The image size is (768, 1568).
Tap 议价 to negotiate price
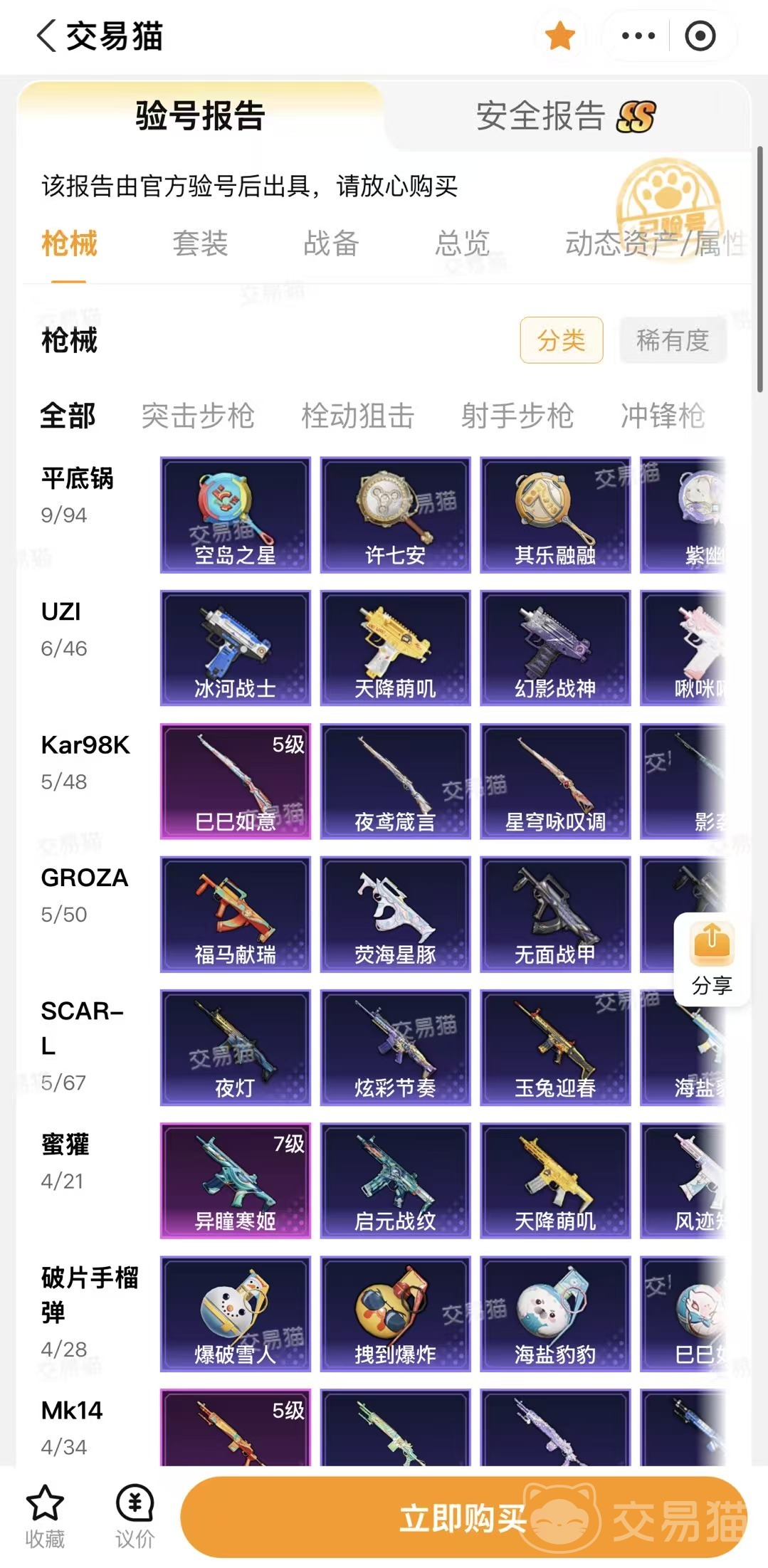click(135, 1517)
